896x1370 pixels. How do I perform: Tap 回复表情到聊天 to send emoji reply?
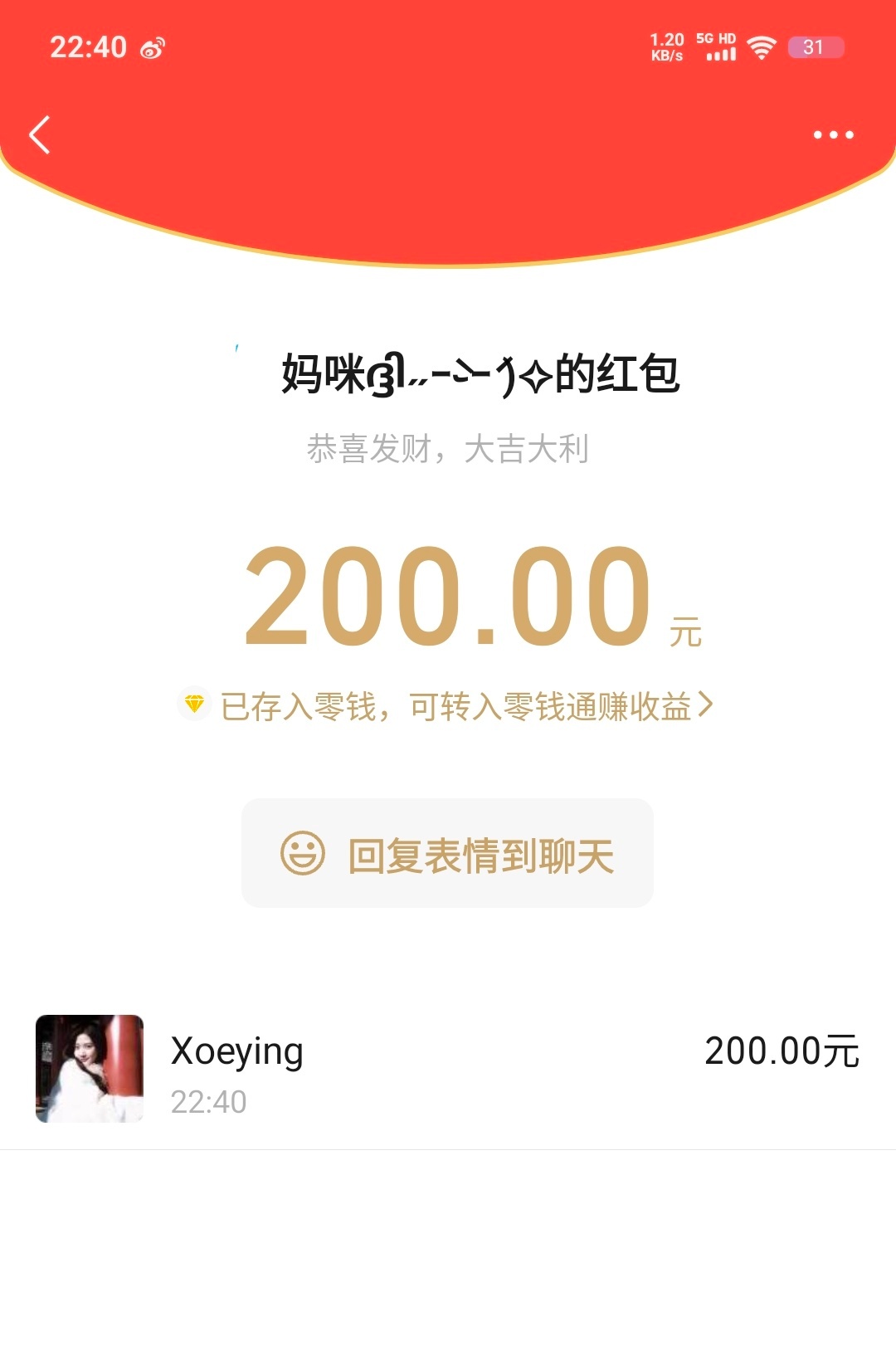point(481,852)
